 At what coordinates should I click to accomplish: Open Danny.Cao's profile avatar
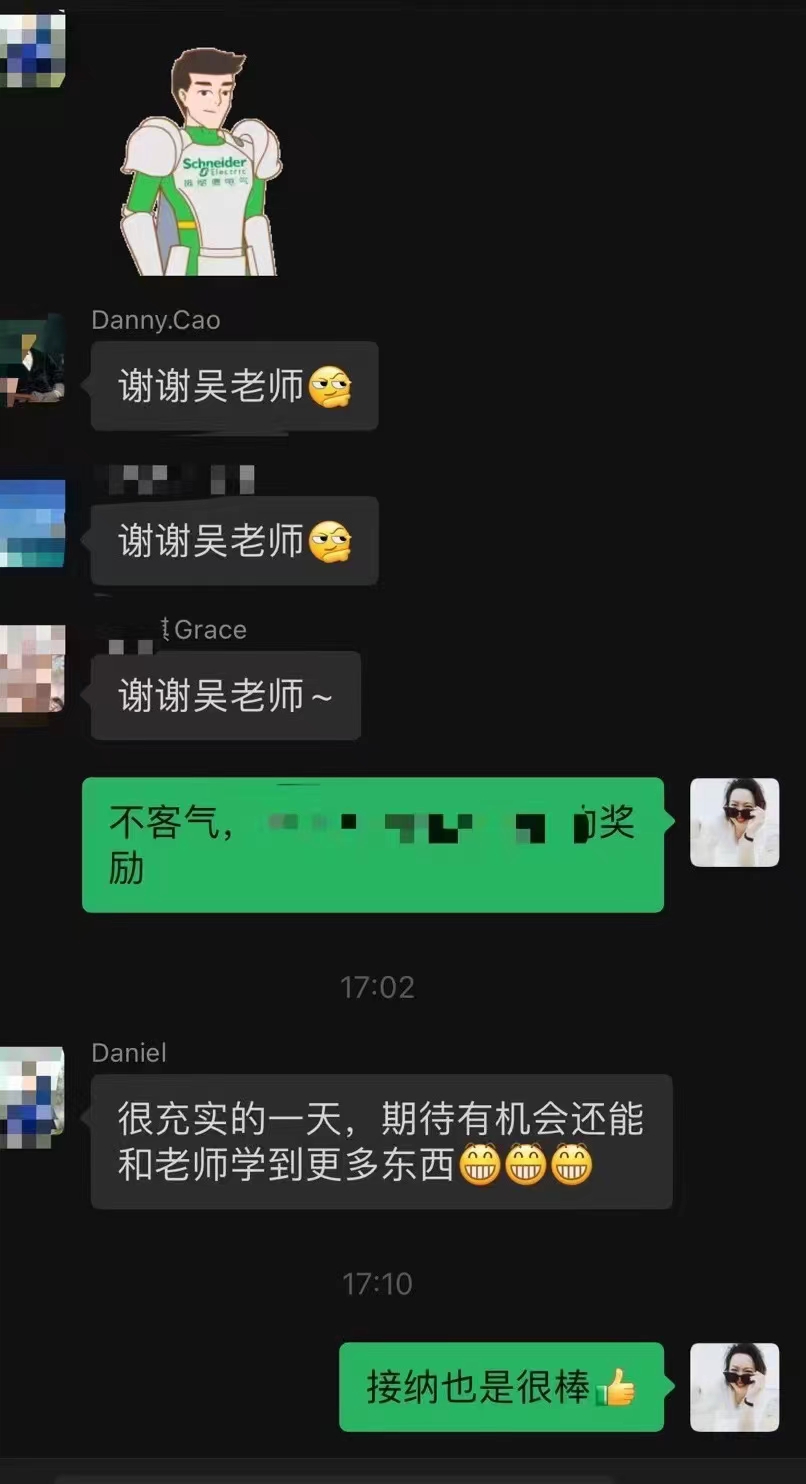32,364
